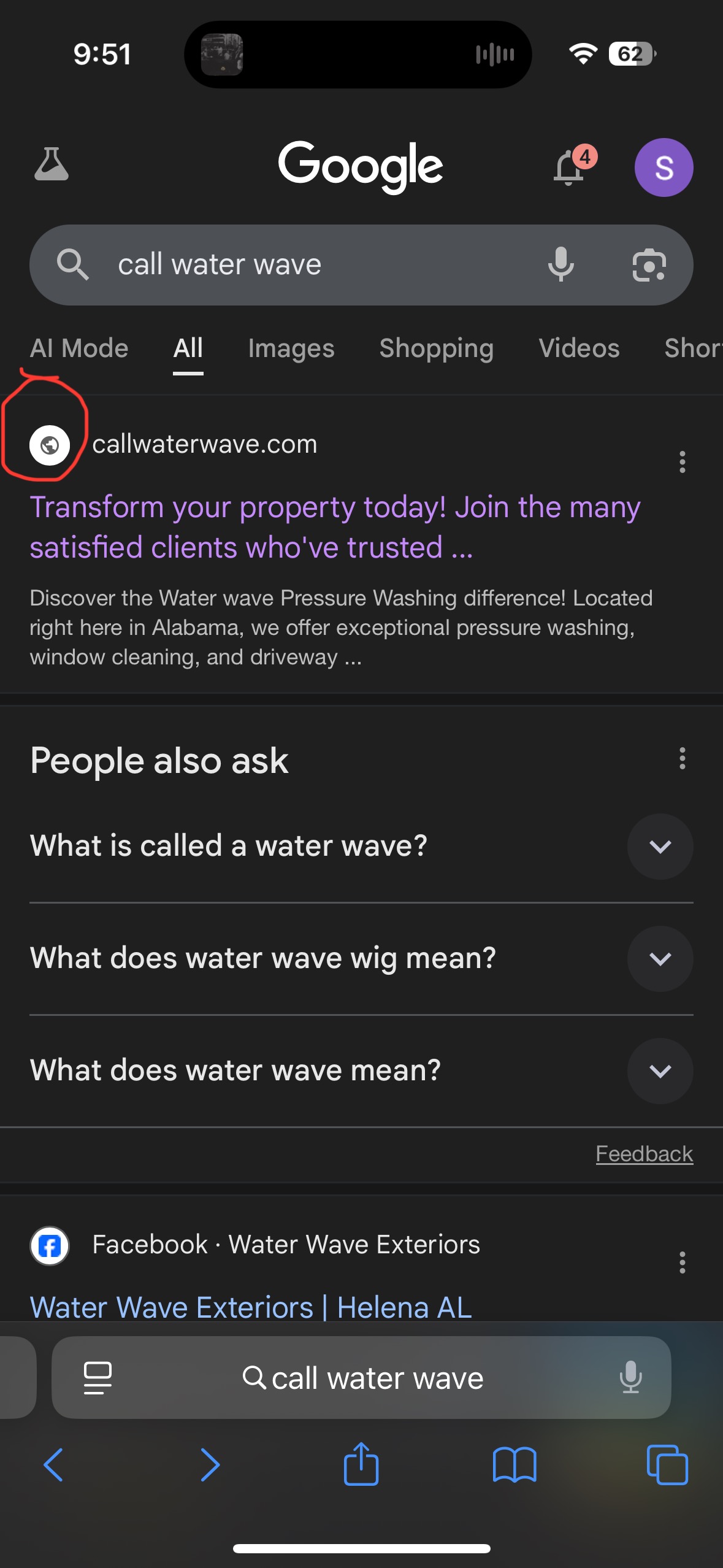Open Water Wave Exteriors Facebook result

[251, 1307]
